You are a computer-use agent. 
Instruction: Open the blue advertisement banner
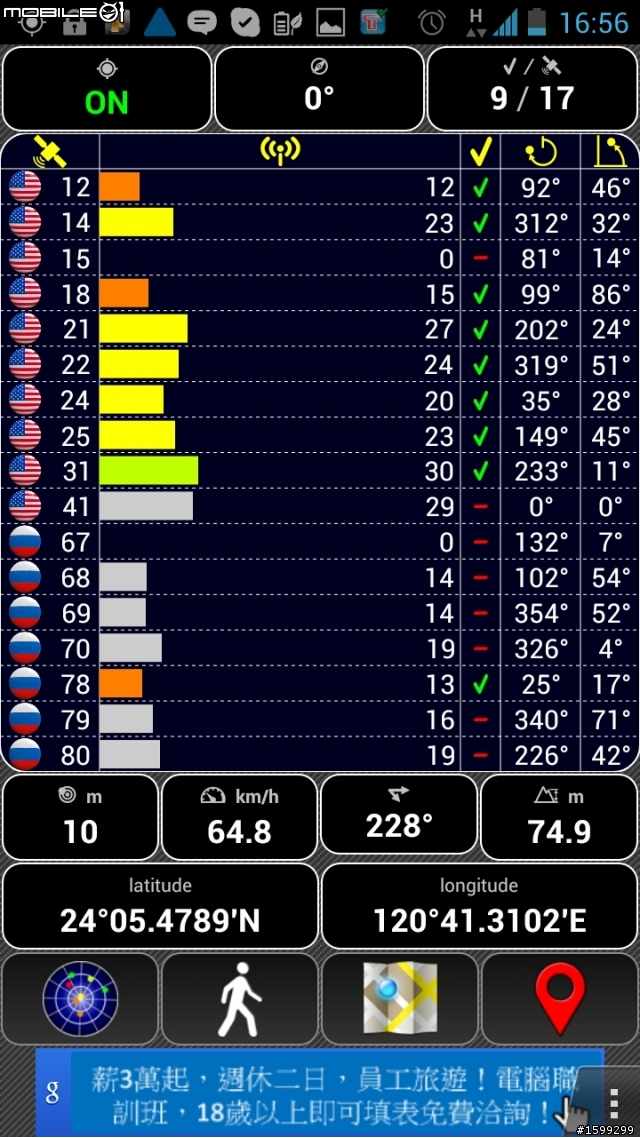pos(320,1093)
